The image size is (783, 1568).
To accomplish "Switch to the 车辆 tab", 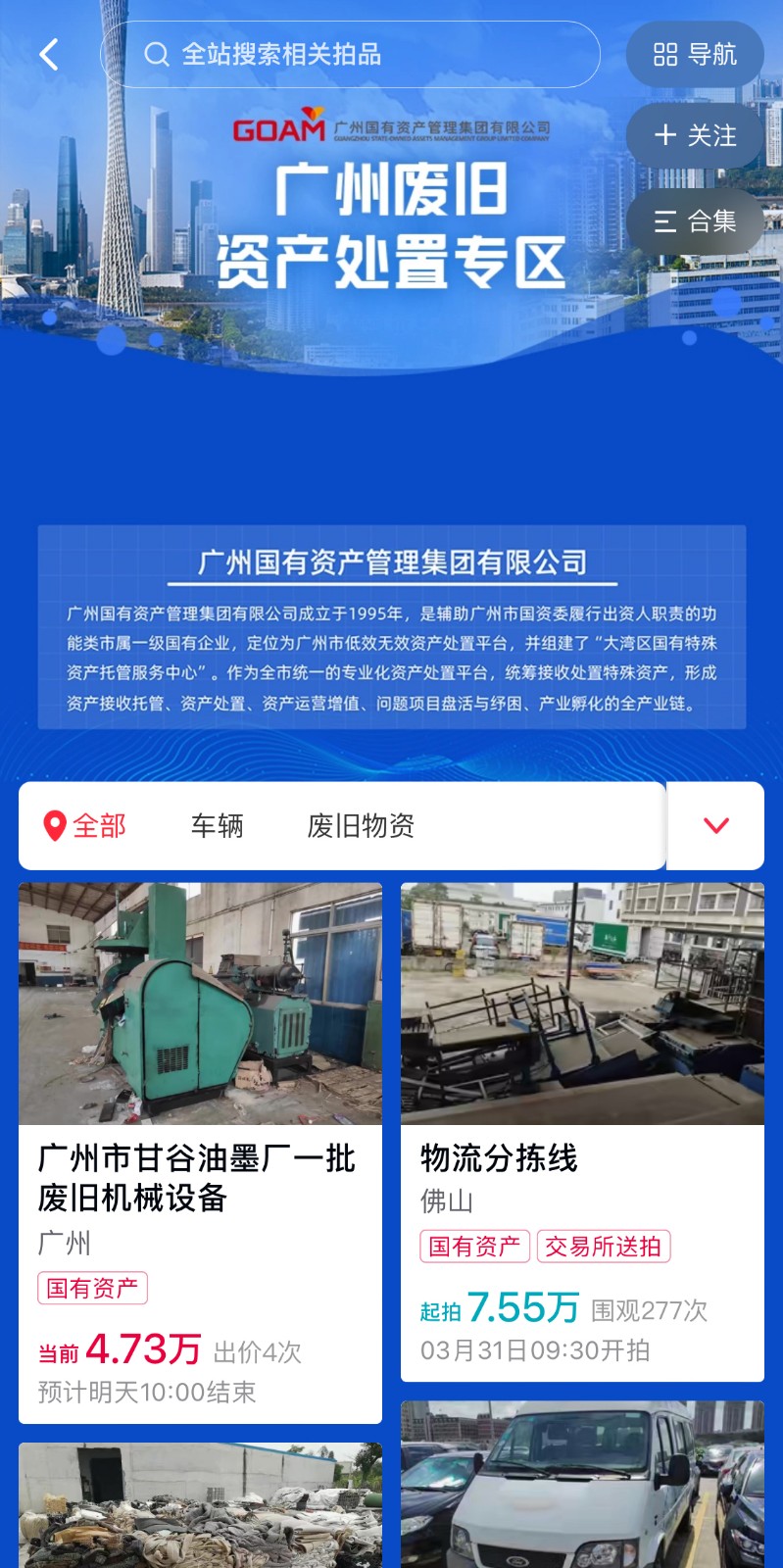I will [217, 826].
